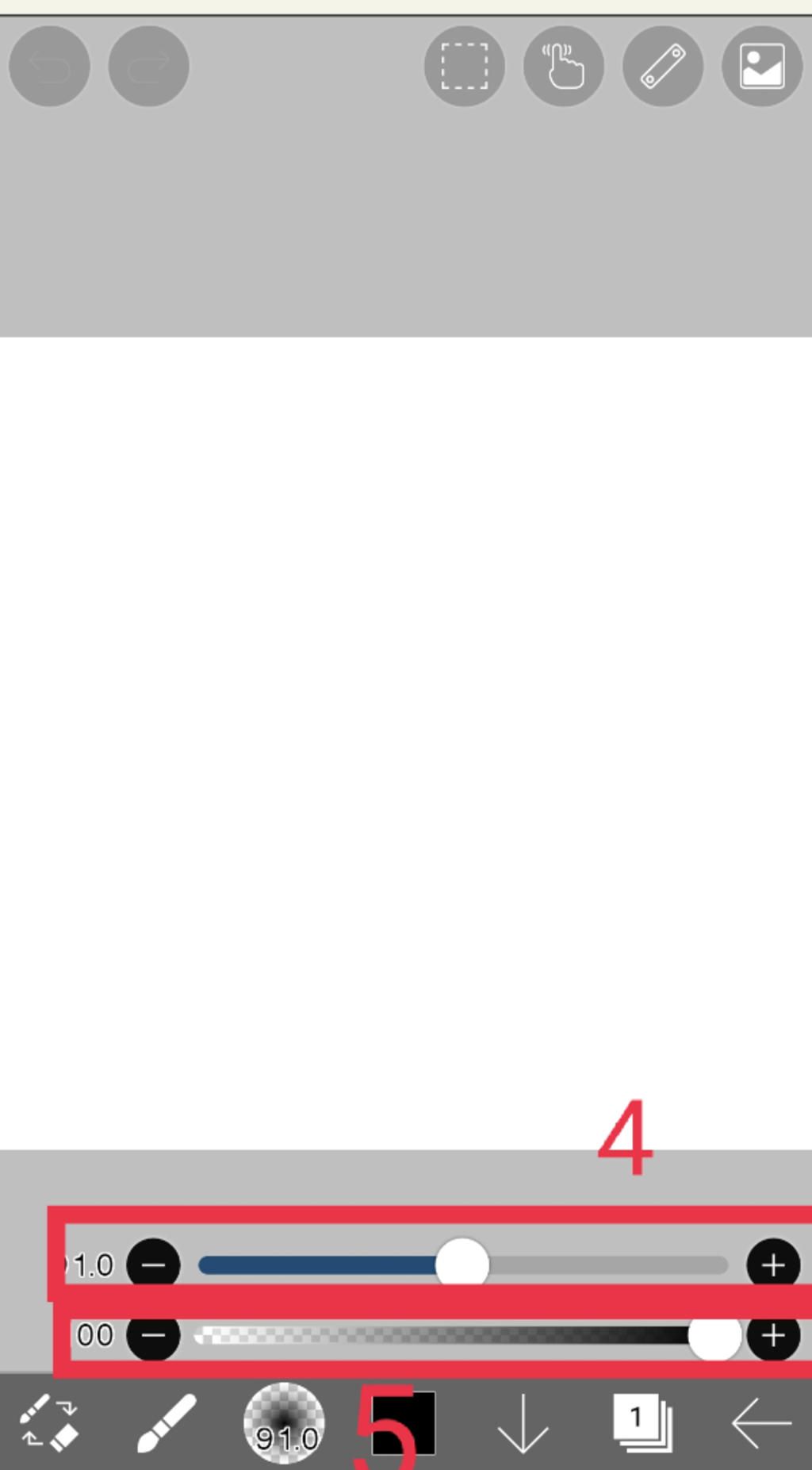Viewport: 812px width, 1470px height.
Task: Switch between brush and eraser
Action: pyautogui.click(x=49, y=1424)
